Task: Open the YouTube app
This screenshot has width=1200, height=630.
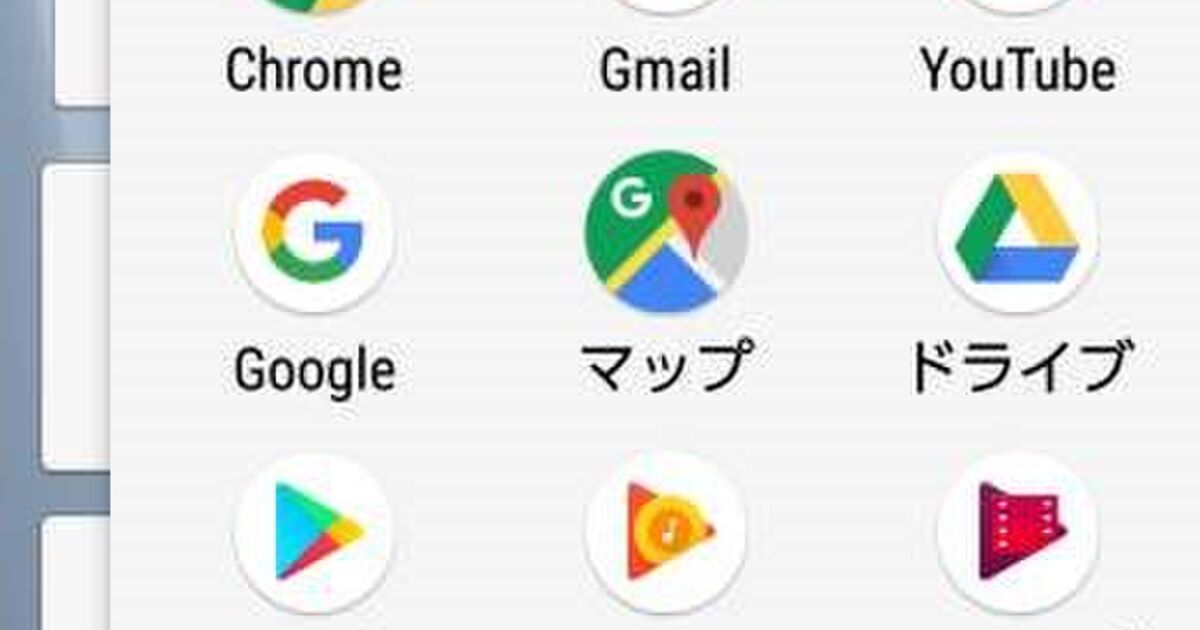Action: (x=1018, y=68)
